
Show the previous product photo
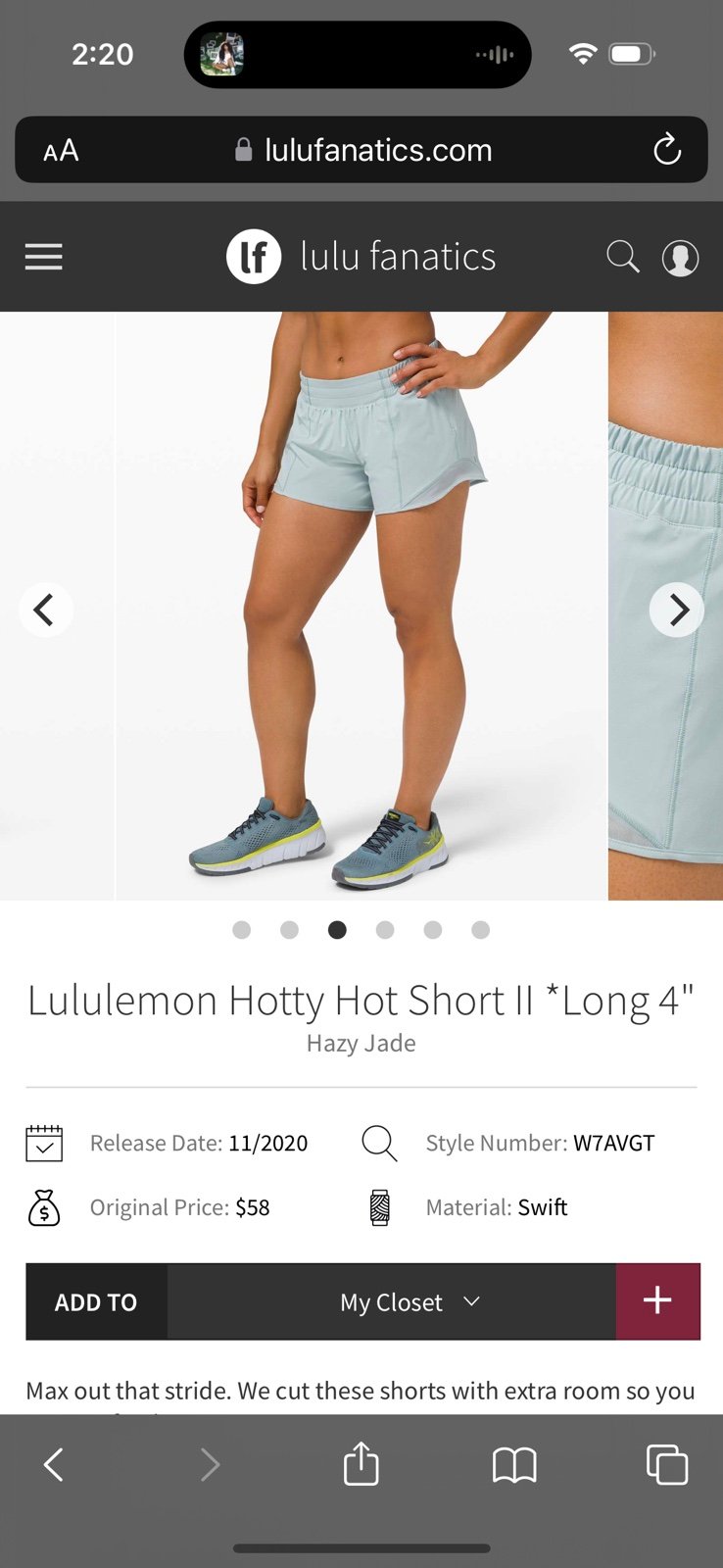(45, 610)
